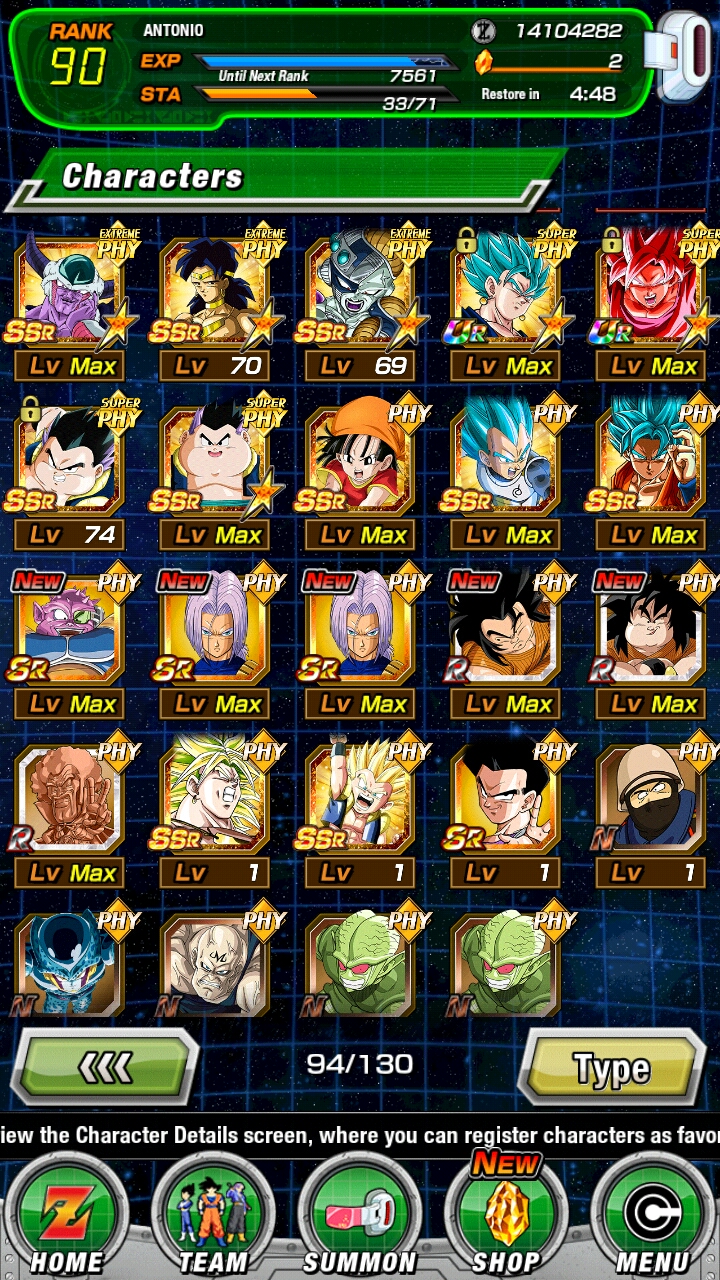Open the bald N-rarity PHY character card
The height and width of the screenshot is (1280, 720).
coord(213,965)
